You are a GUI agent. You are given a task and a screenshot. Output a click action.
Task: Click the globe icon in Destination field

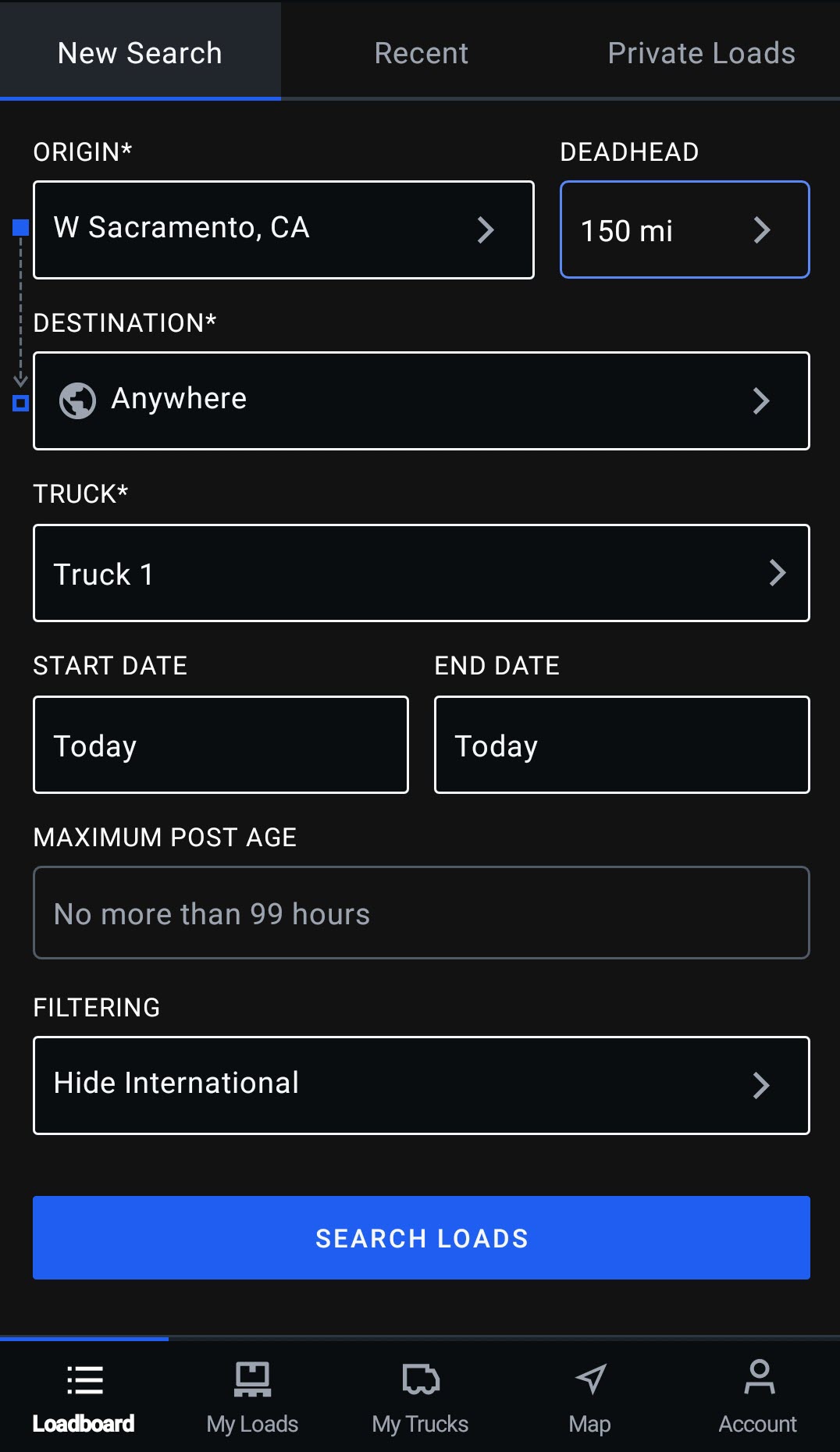pyautogui.click(x=77, y=400)
